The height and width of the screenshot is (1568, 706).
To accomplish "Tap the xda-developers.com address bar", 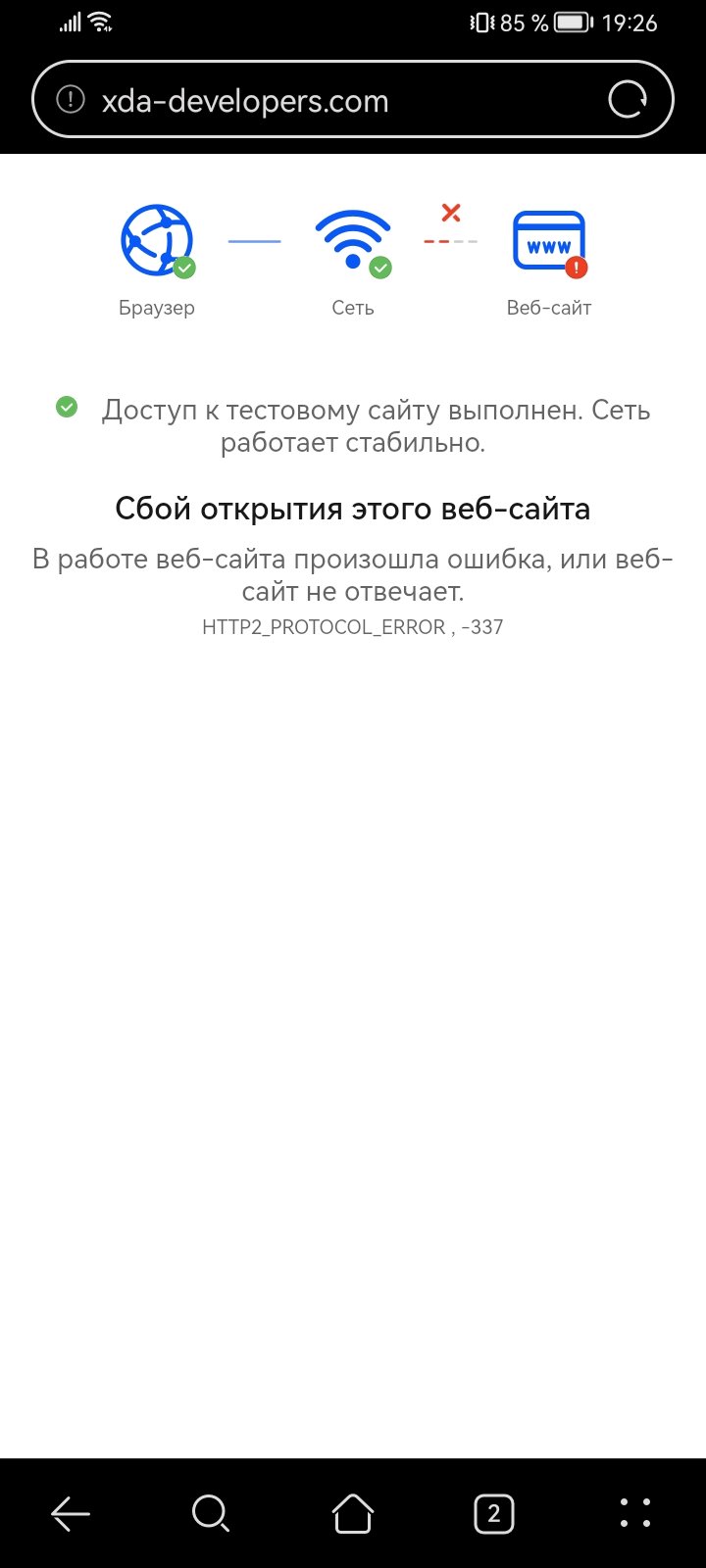I will 324,101.
